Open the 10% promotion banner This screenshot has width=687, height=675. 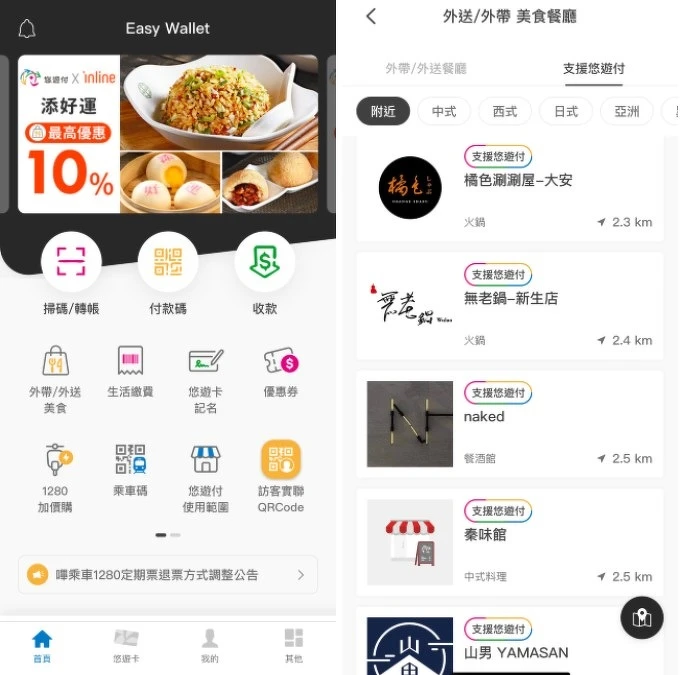168,134
